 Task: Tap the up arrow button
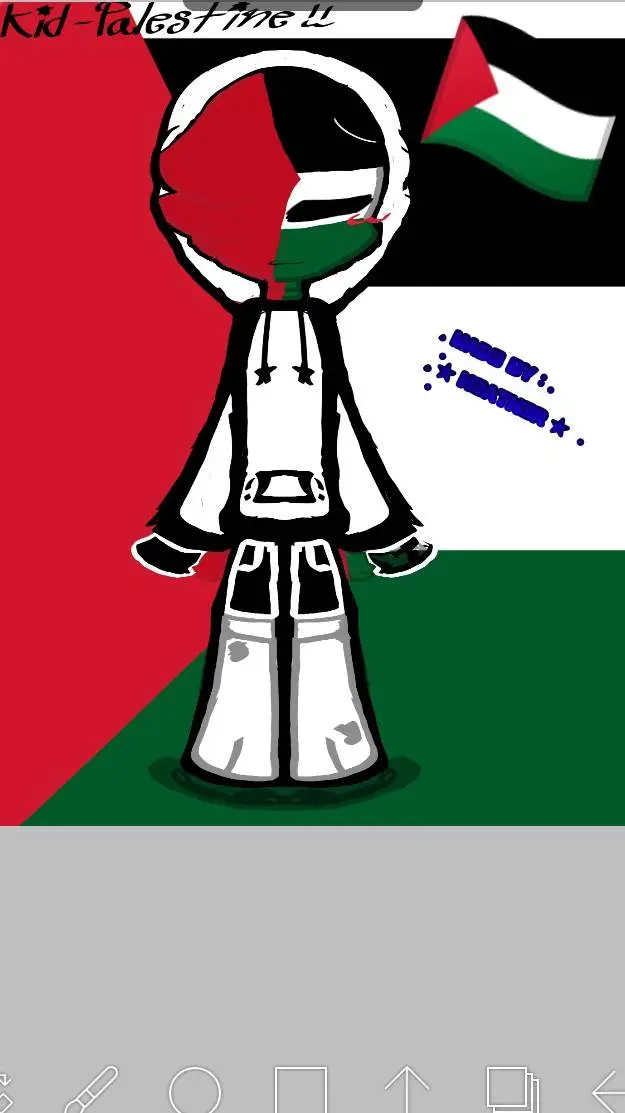406,1091
